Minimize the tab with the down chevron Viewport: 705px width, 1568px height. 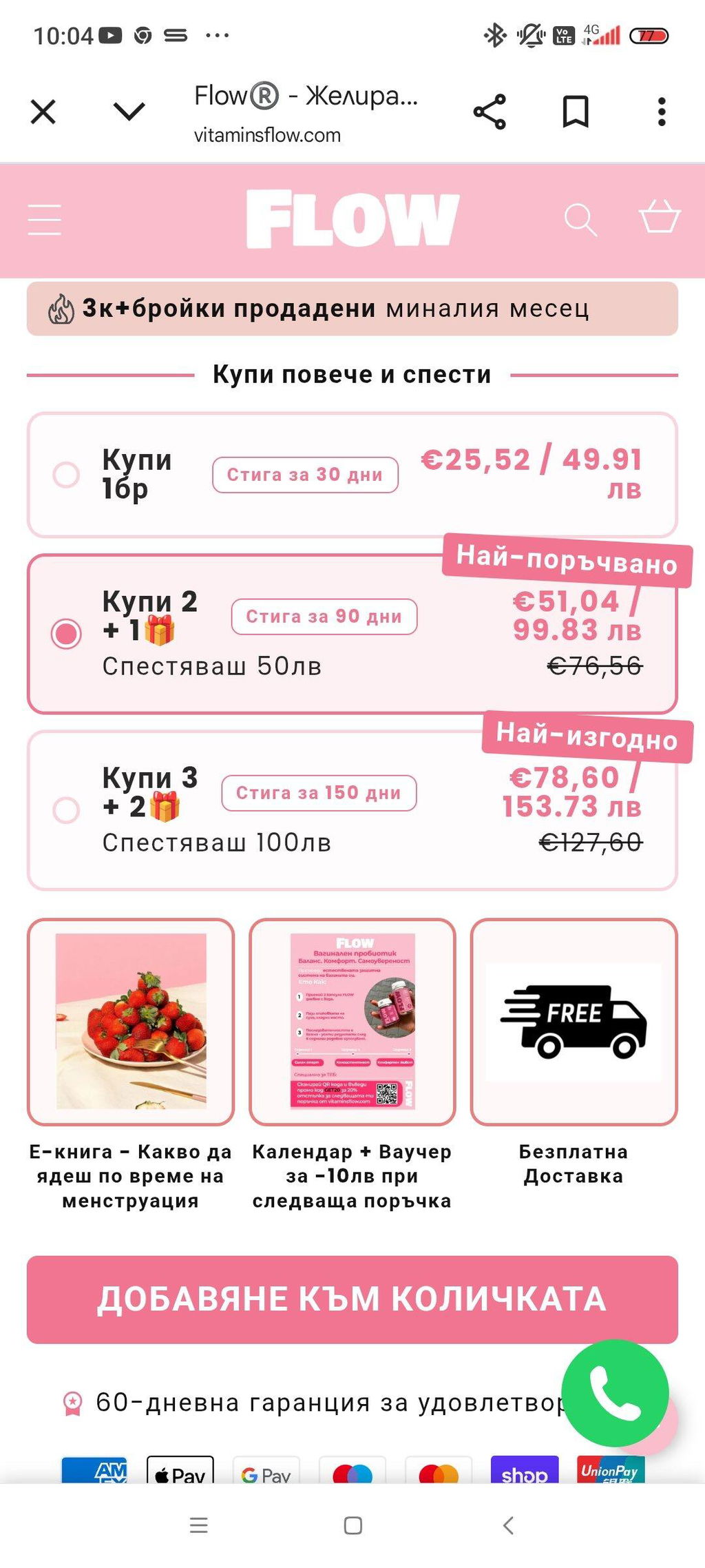pyautogui.click(x=129, y=112)
